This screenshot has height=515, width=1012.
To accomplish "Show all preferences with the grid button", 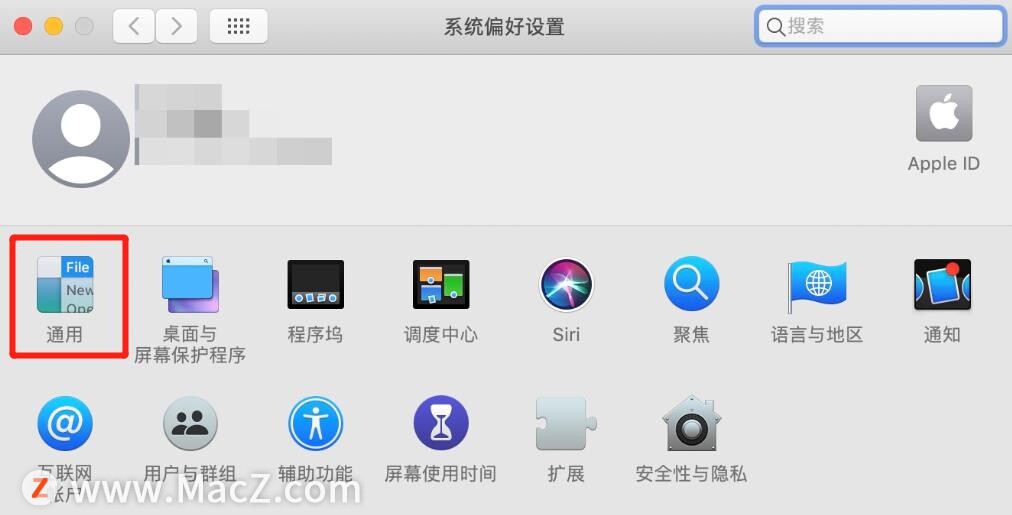I will pyautogui.click(x=238, y=26).
